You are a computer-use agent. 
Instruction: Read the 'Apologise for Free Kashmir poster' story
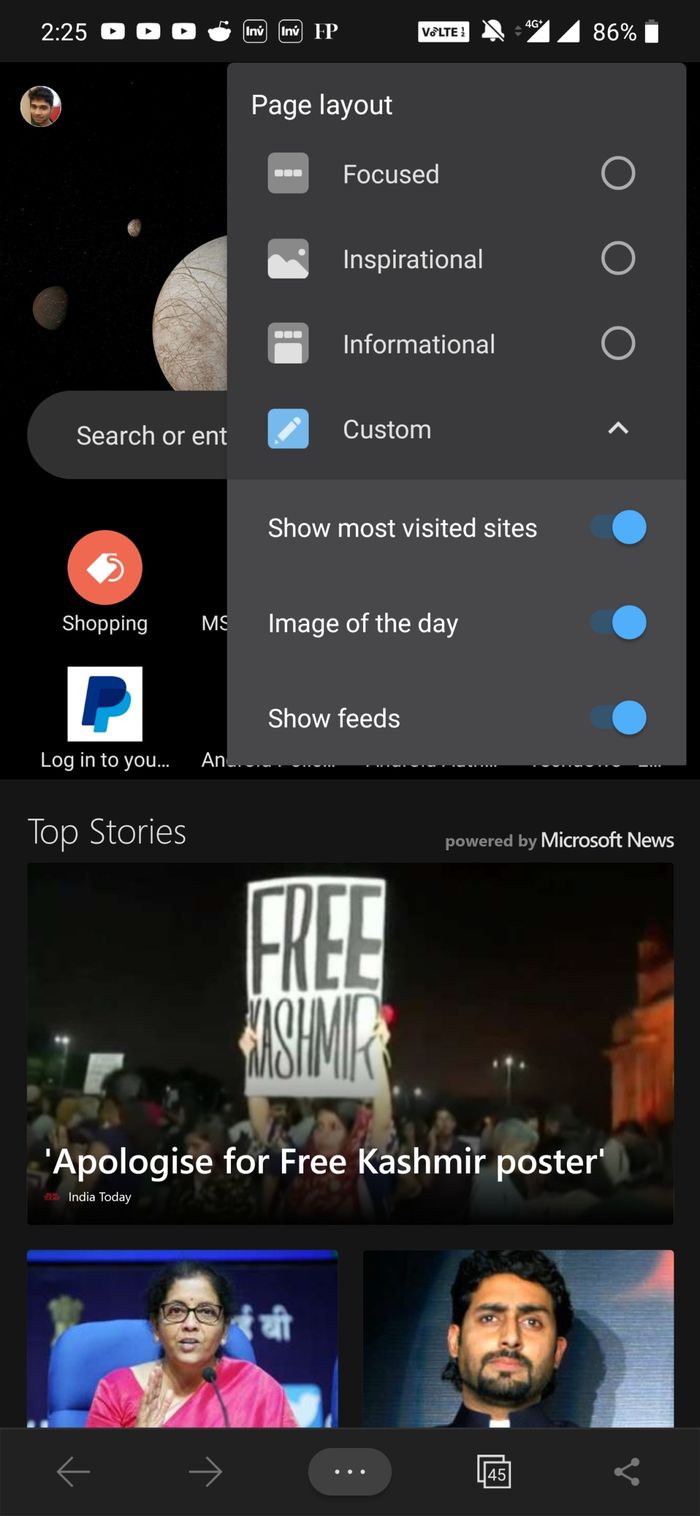(x=350, y=1043)
